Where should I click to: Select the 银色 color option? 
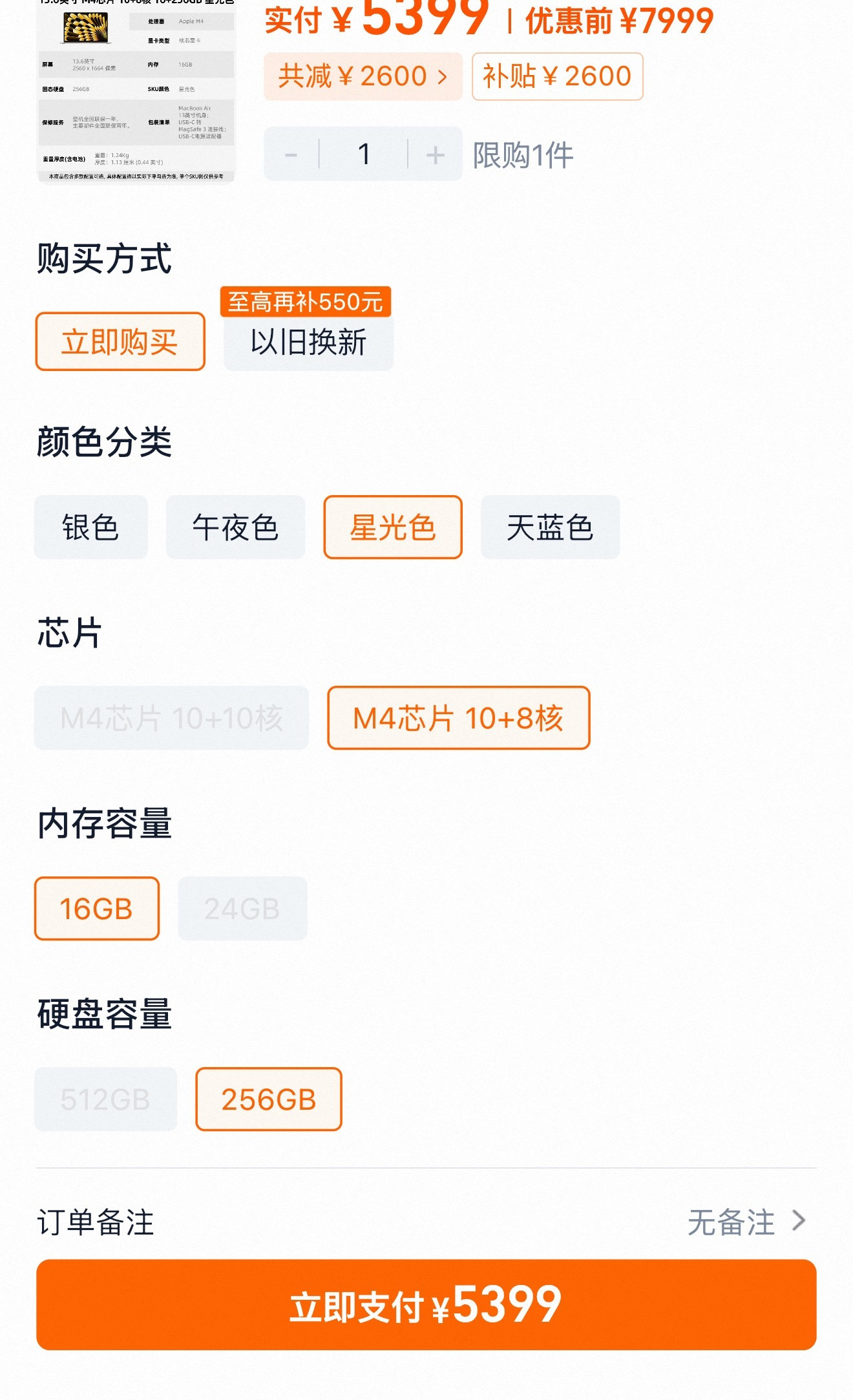(x=90, y=527)
